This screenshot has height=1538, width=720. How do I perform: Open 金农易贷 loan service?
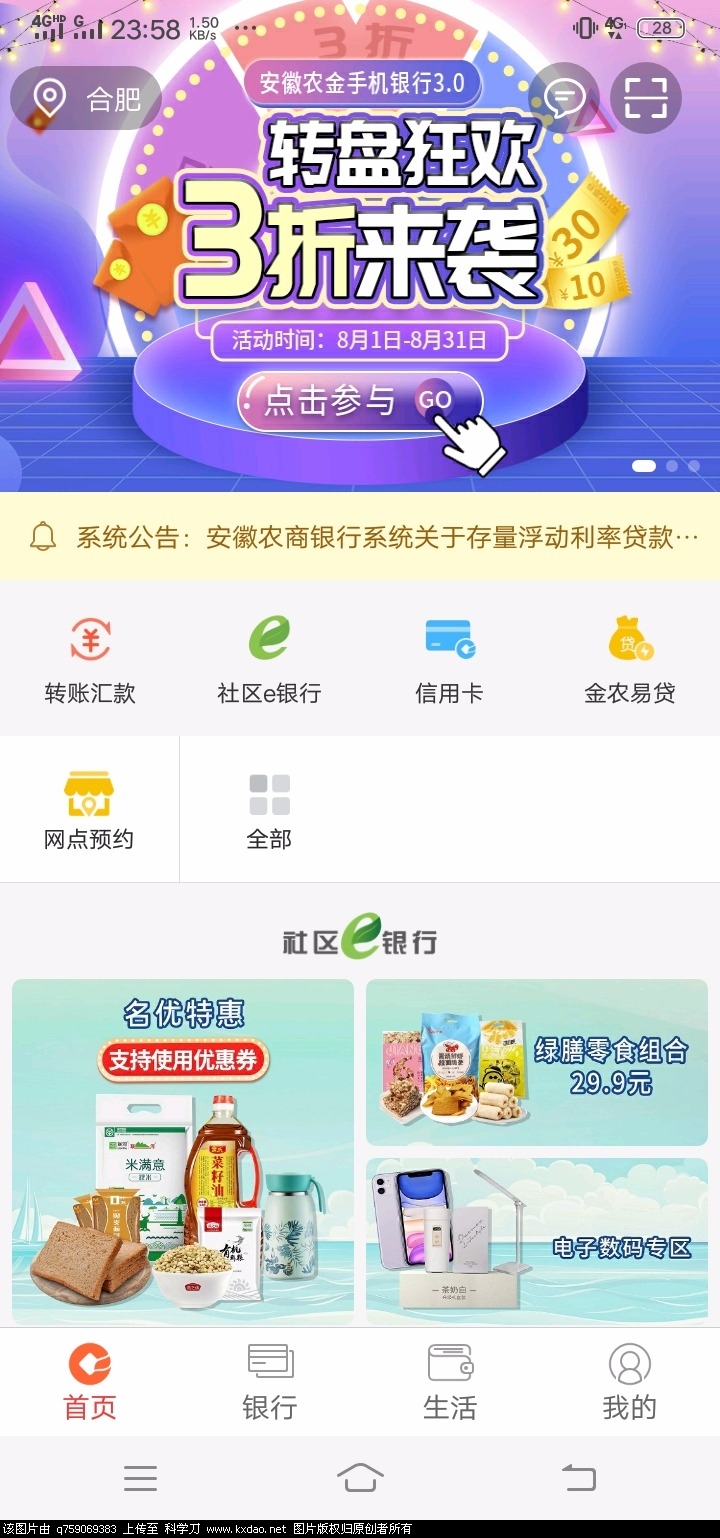coord(630,660)
